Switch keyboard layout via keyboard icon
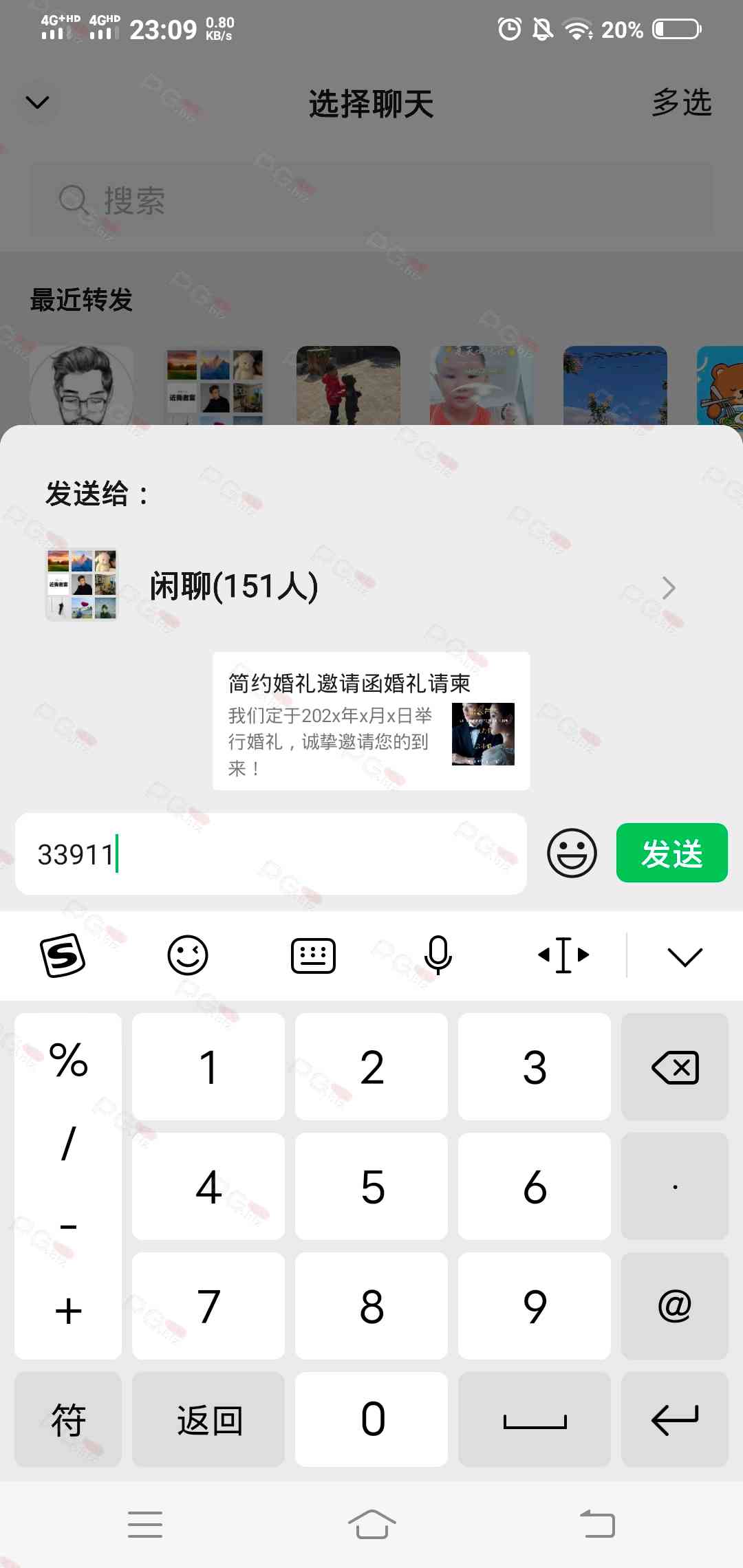The image size is (743, 1568). coord(313,955)
